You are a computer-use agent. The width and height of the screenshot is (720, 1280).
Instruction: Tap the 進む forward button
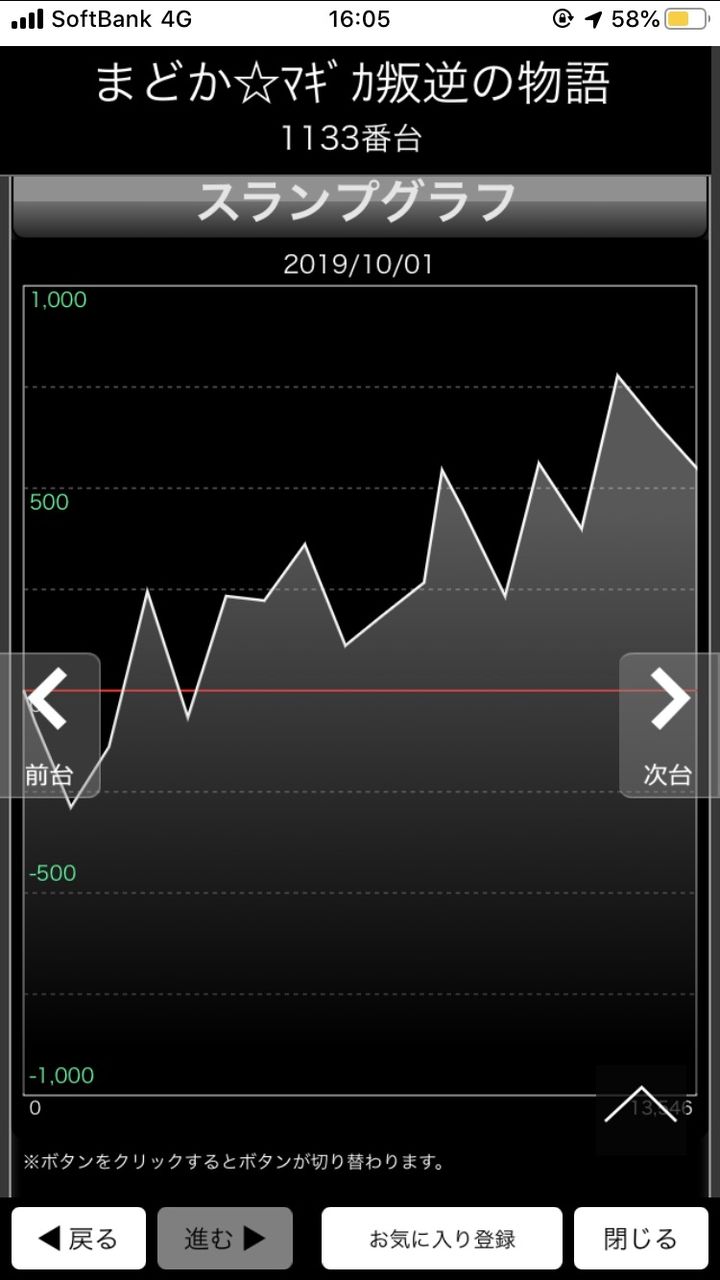(x=225, y=1238)
